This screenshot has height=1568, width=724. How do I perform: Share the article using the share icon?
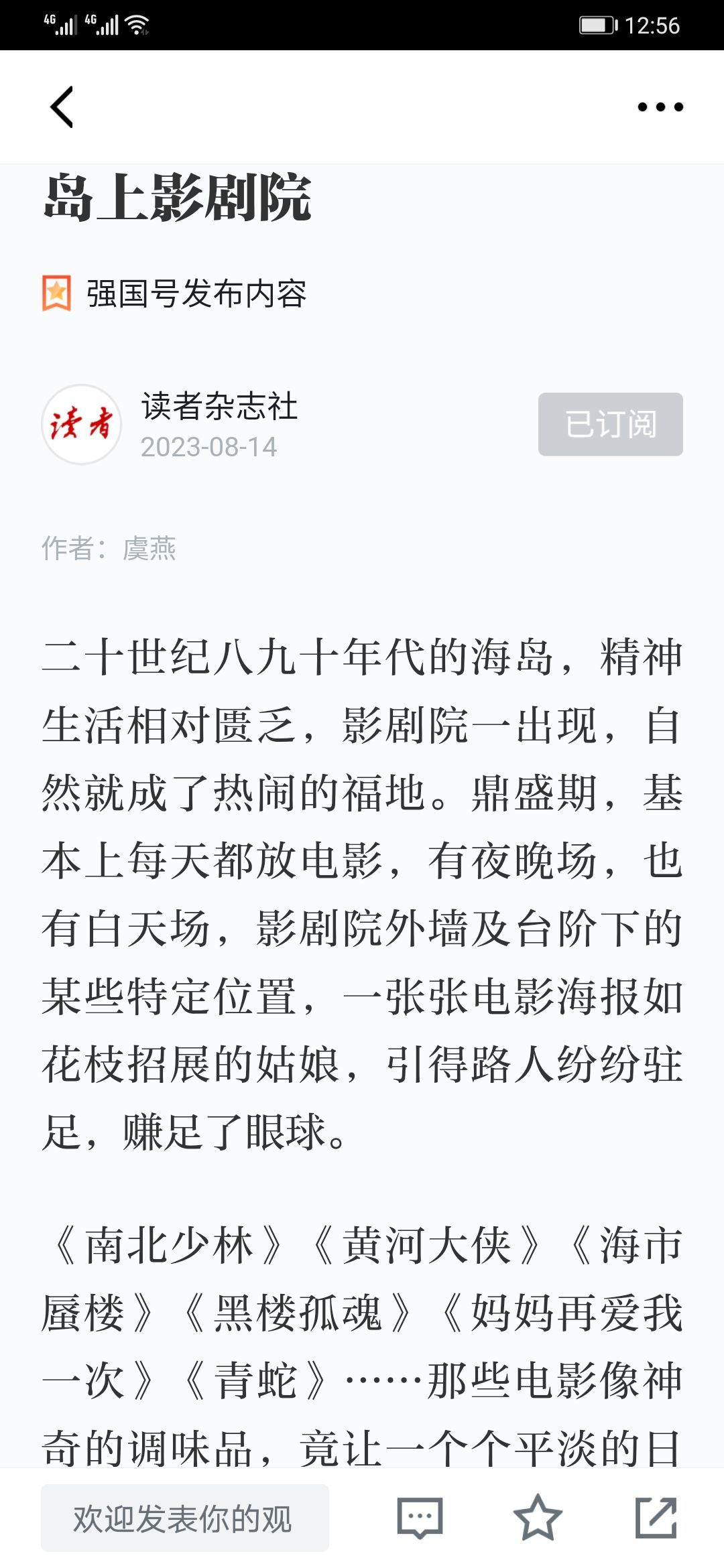point(656,1518)
